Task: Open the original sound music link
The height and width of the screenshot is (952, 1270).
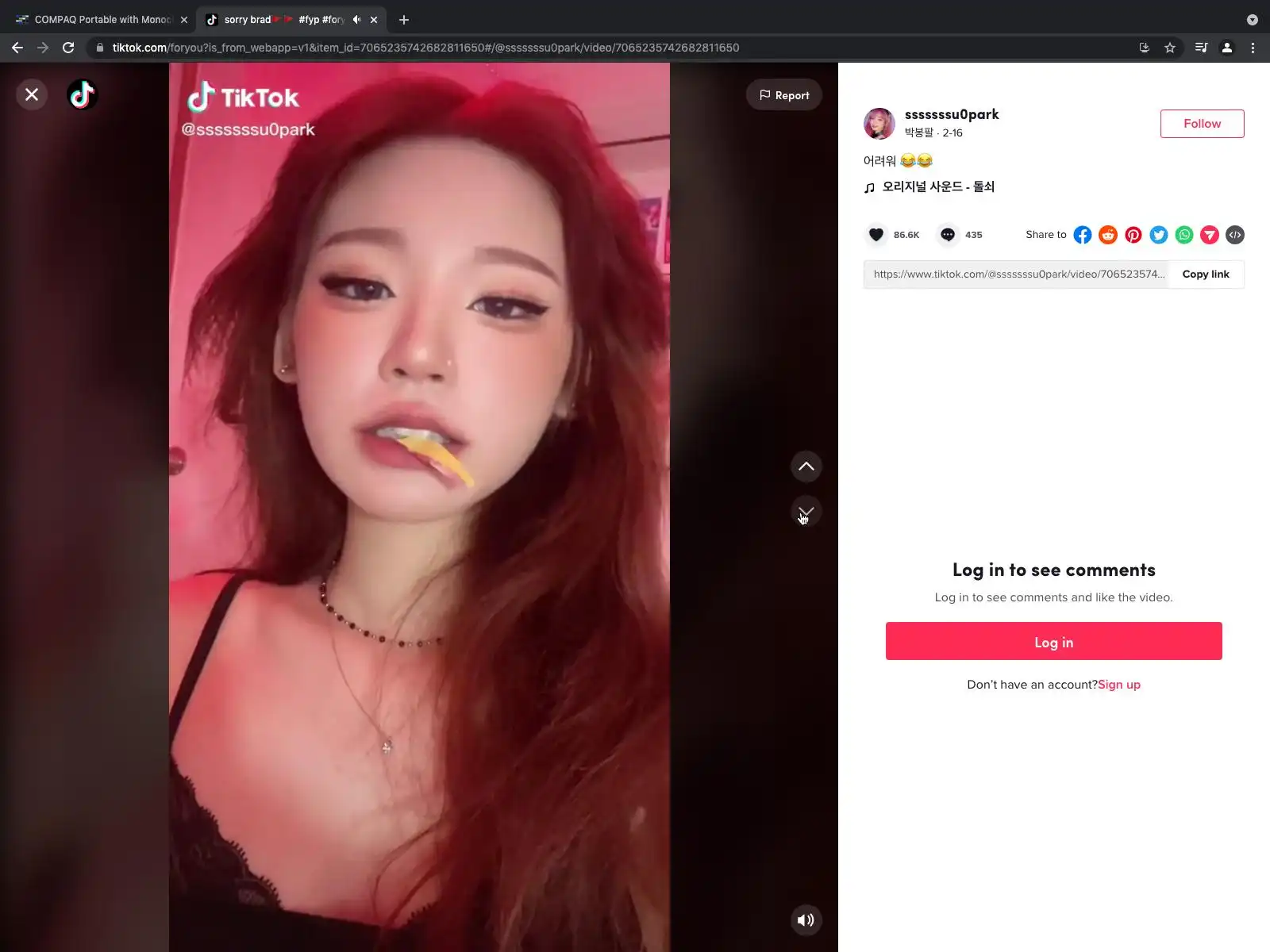Action: coord(937,187)
